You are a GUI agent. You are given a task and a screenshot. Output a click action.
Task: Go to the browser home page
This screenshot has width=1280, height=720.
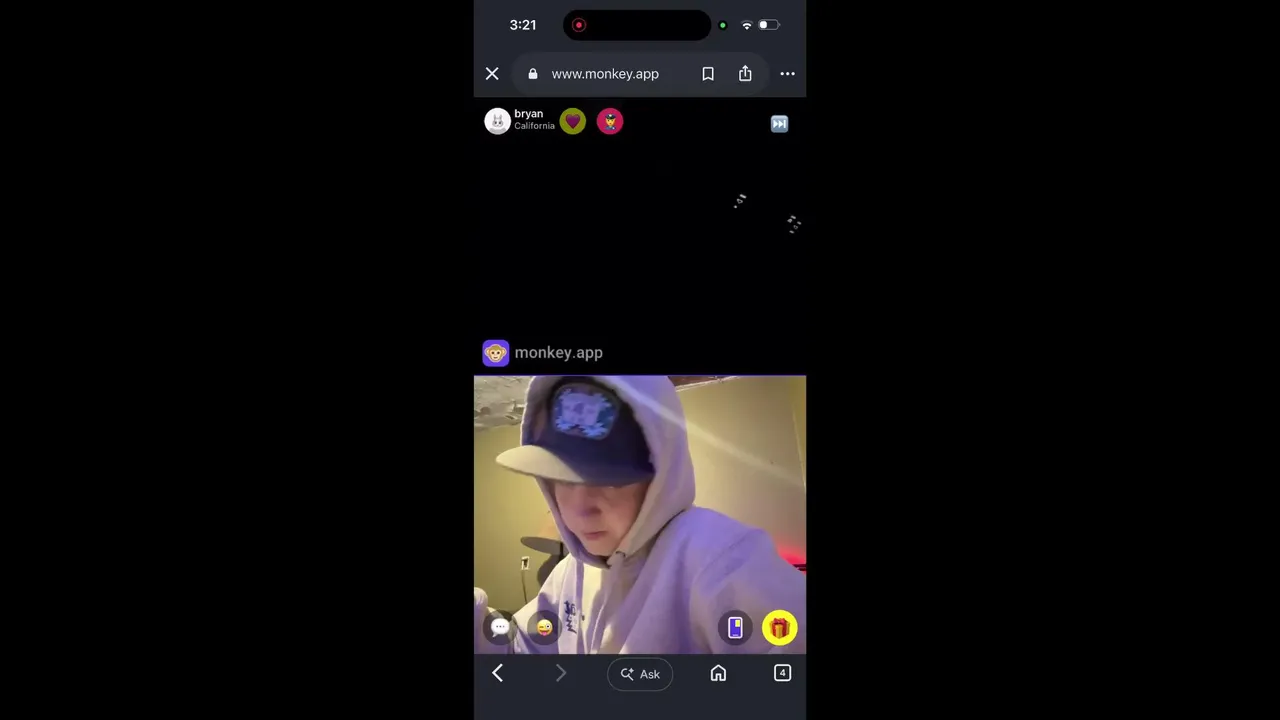718,674
